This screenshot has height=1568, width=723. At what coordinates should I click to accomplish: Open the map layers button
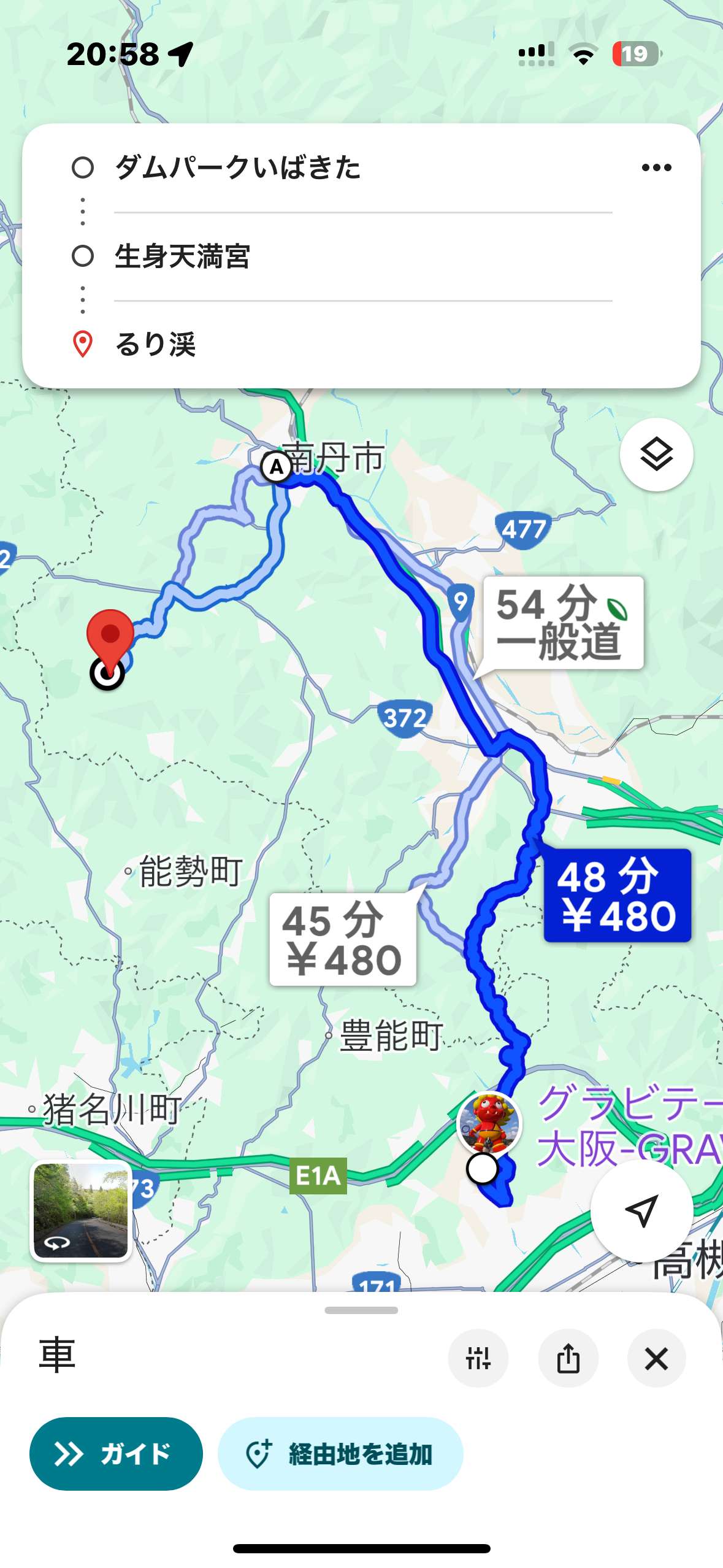pos(656,455)
